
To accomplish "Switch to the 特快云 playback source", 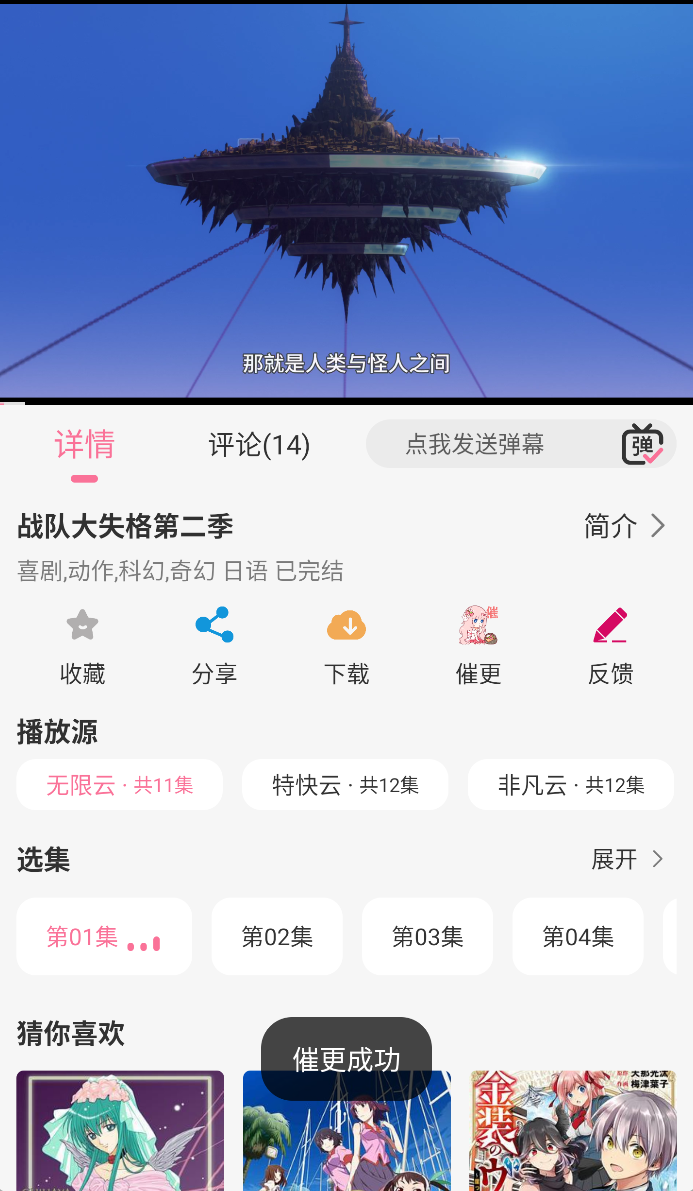I will tap(345, 785).
